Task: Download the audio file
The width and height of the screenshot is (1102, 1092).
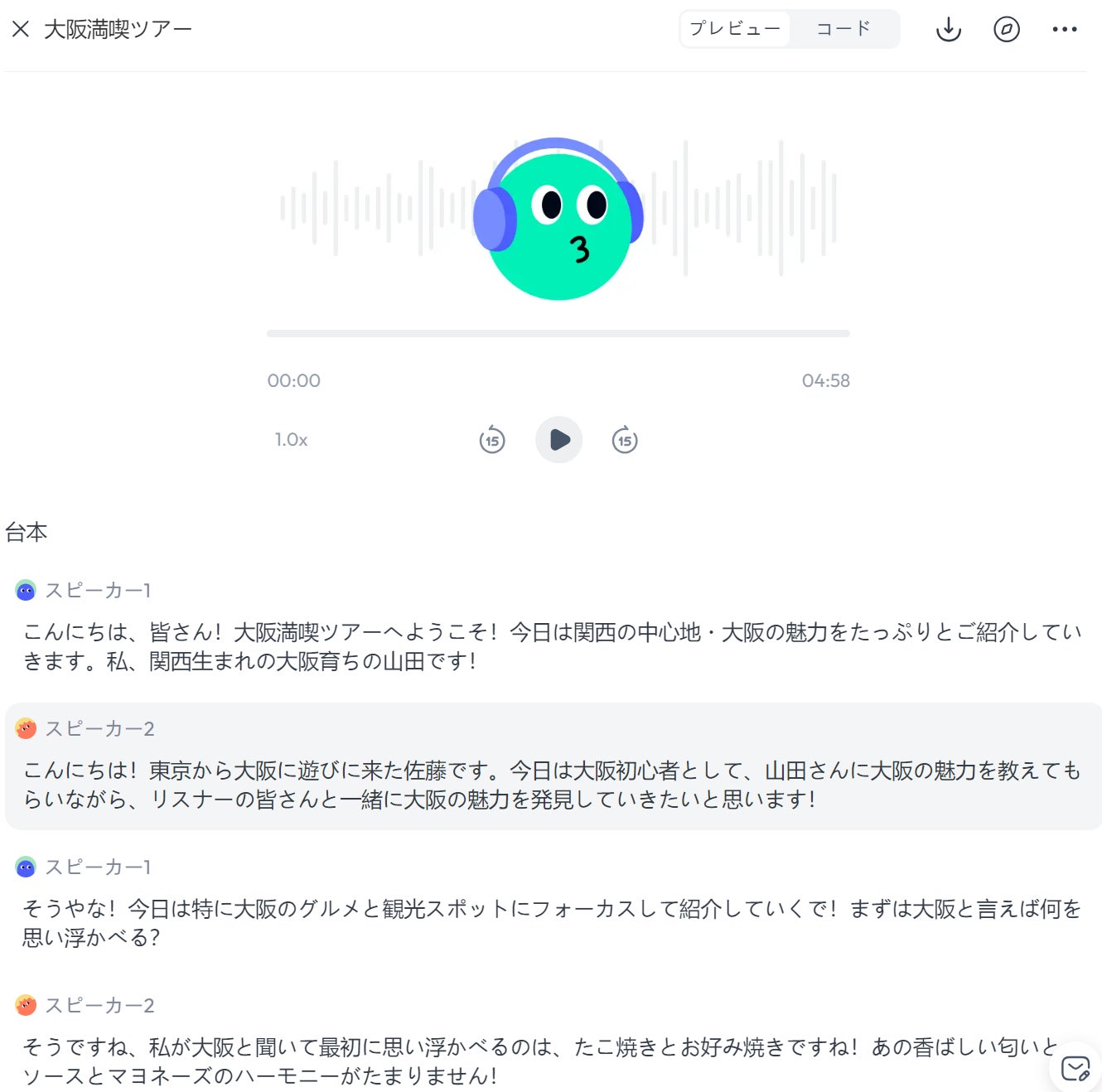Action: tap(948, 29)
